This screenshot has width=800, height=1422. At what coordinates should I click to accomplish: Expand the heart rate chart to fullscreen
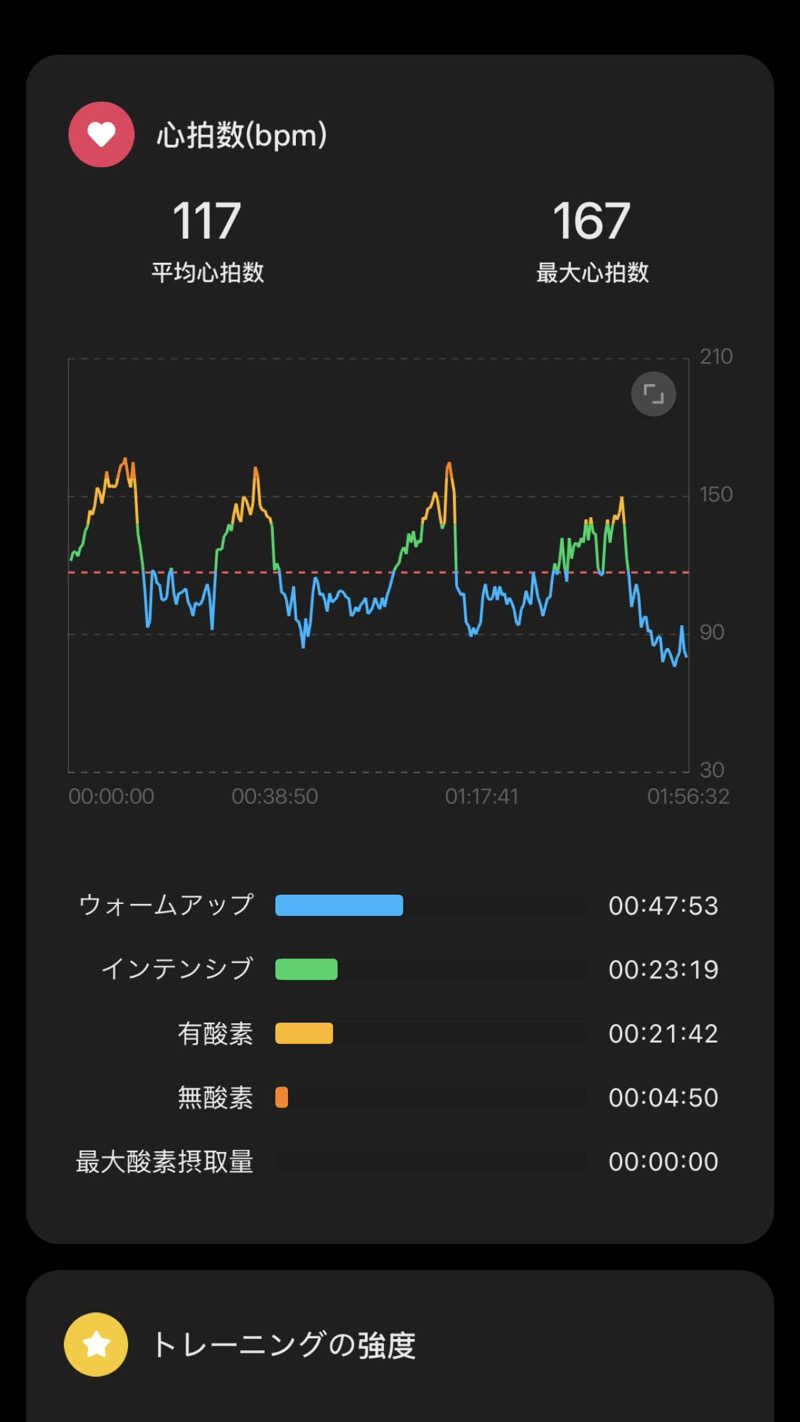click(653, 394)
